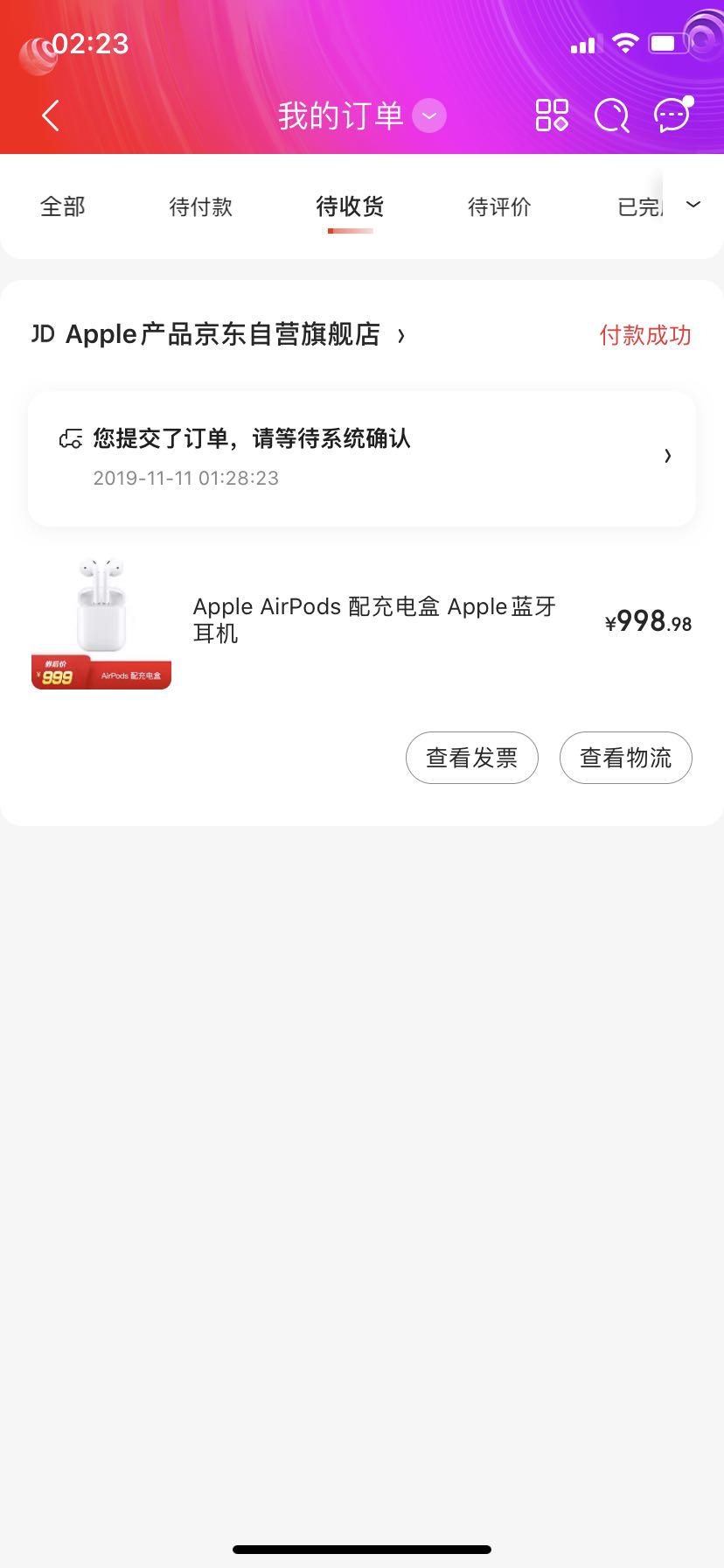Tap 查看物流 to view logistics
Viewport: 724px width, 1568px height.
[626, 758]
